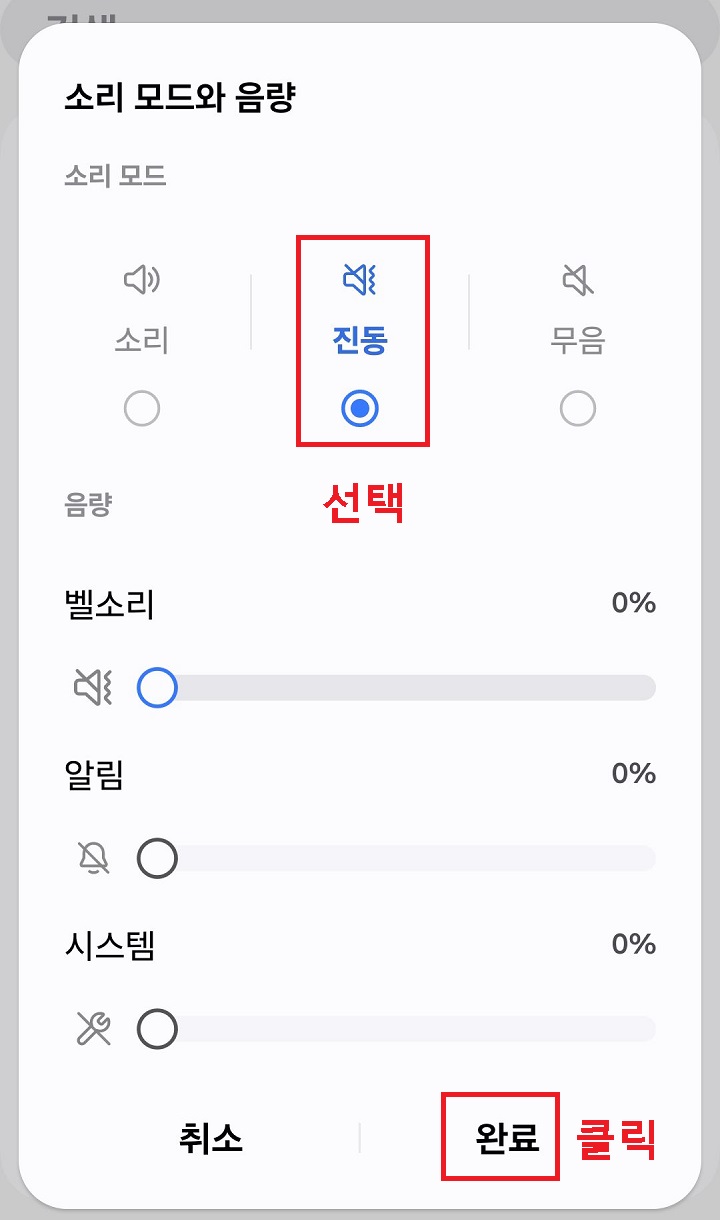Click the 완료 button to confirm
This screenshot has width=720, height=1220.
[500, 1137]
